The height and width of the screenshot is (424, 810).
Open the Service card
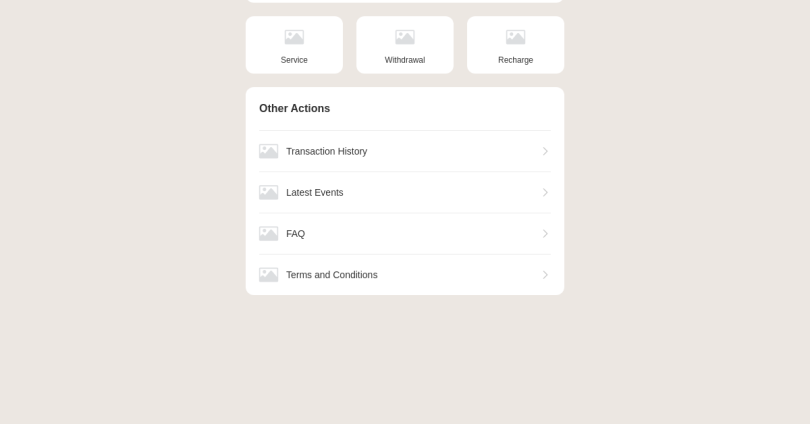294,45
